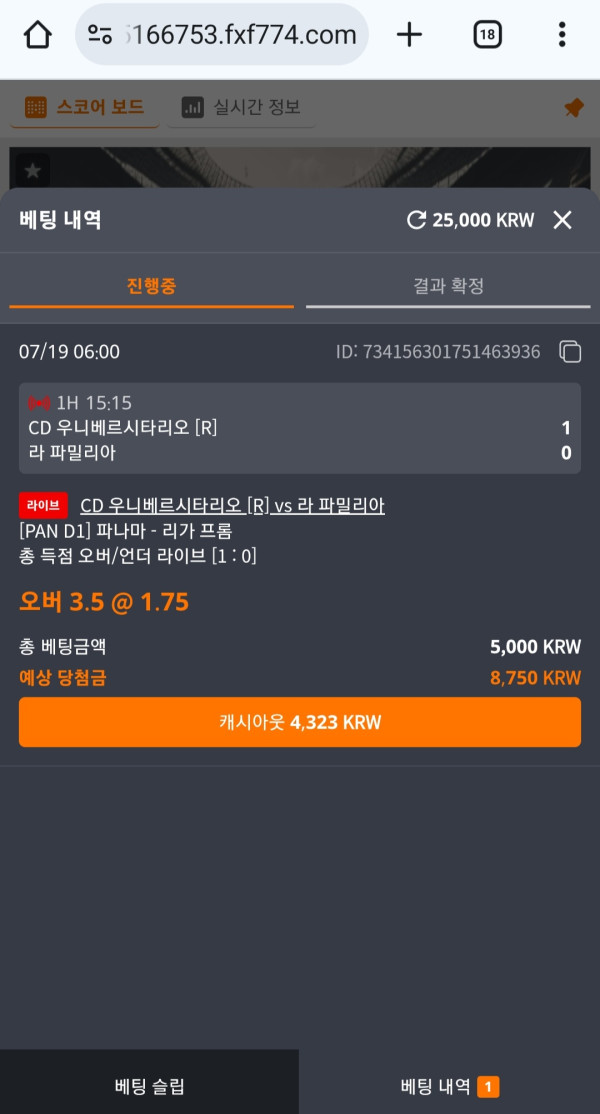Image resolution: width=600 pixels, height=1114 pixels.
Task: Open the tab switcher showing 18 tabs
Action: coord(487,35)
